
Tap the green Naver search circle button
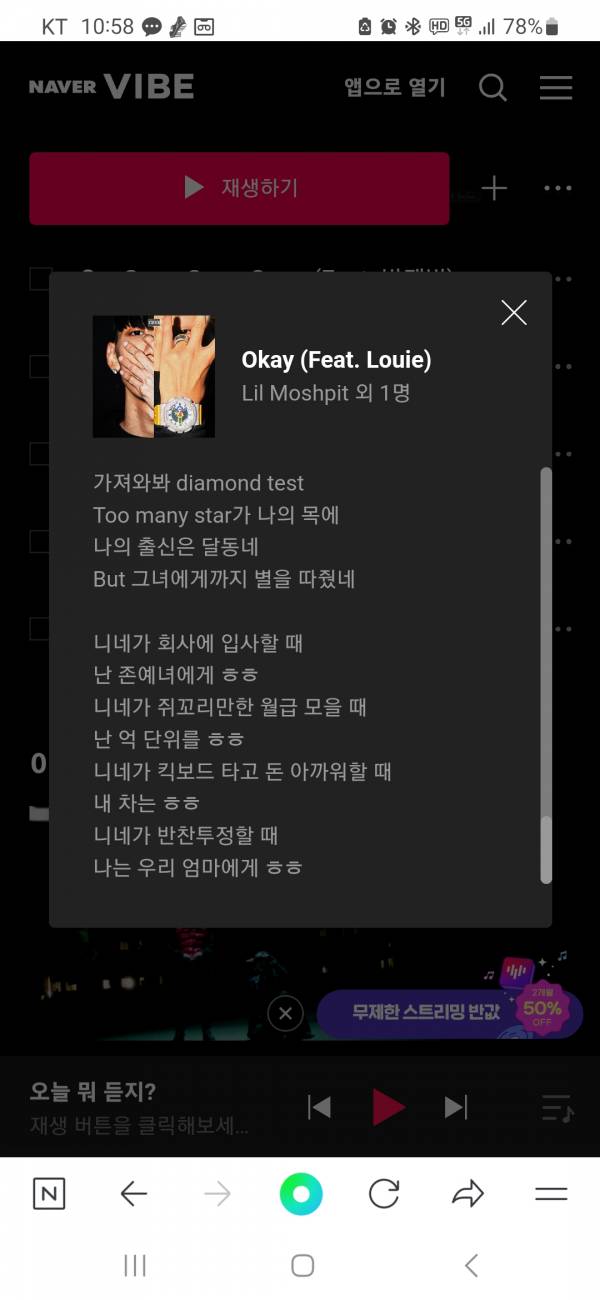(x=301, y=1193)
